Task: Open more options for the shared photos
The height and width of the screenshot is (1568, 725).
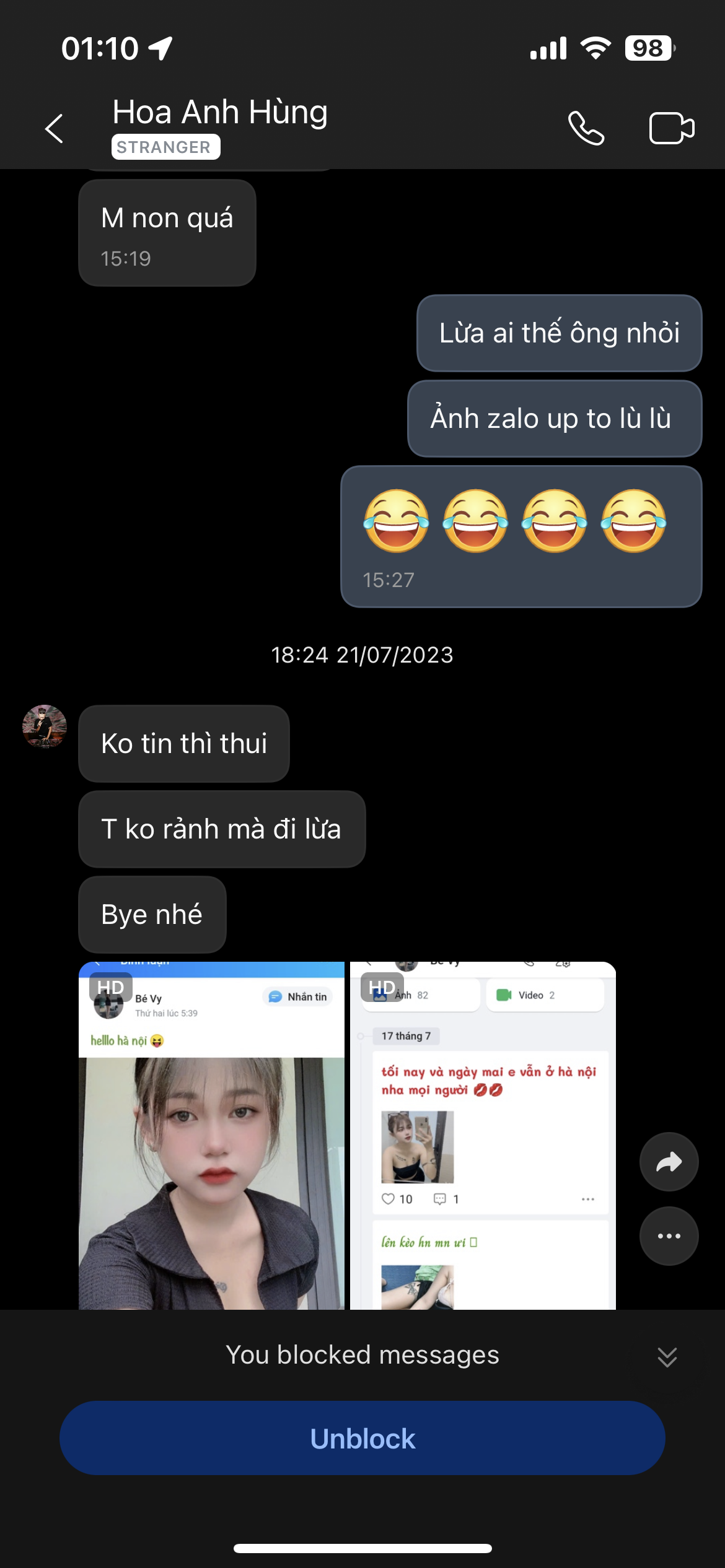Action: tap(669, 1236)
